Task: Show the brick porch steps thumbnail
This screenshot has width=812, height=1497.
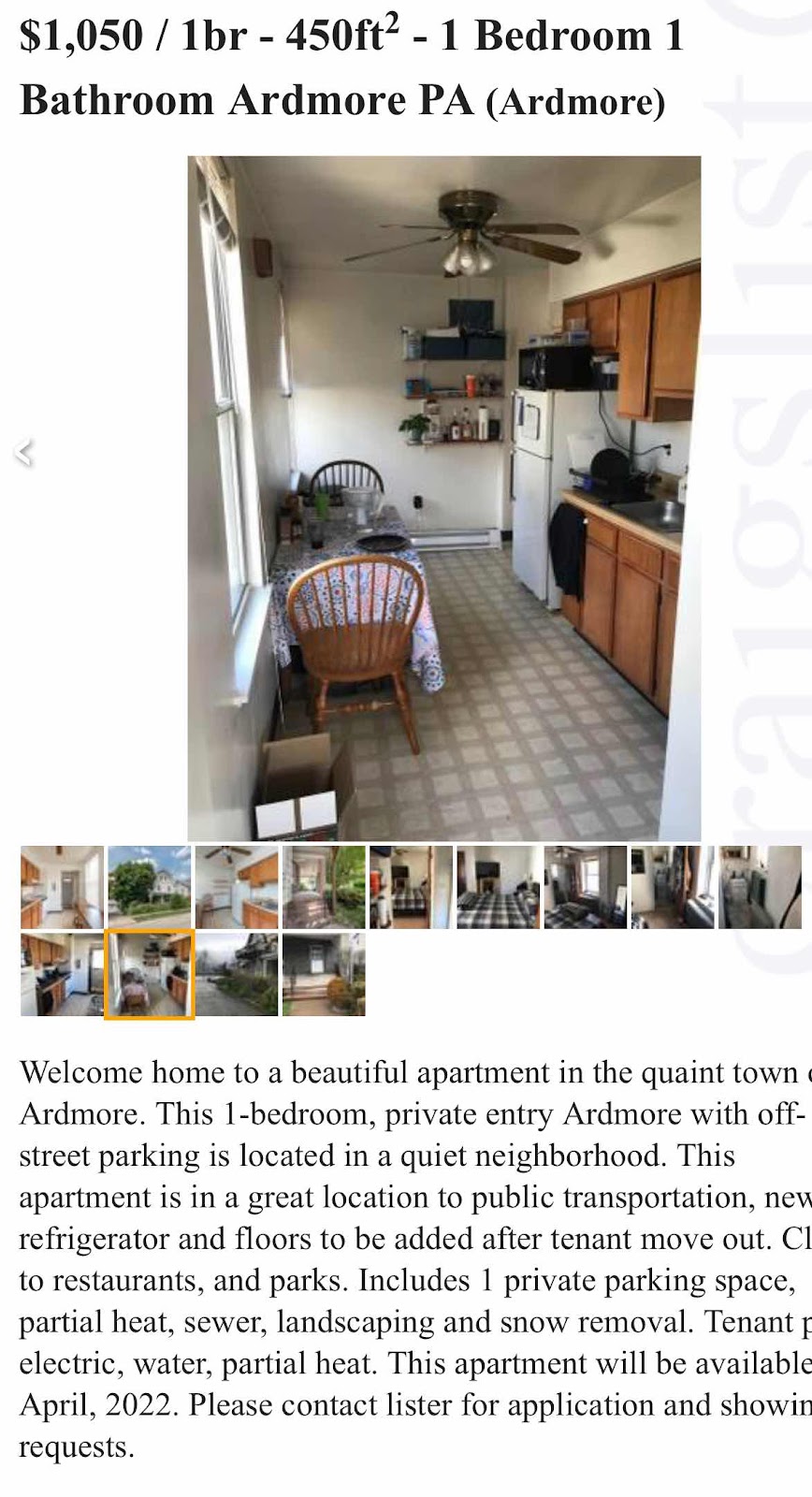Action: point(324,887)
